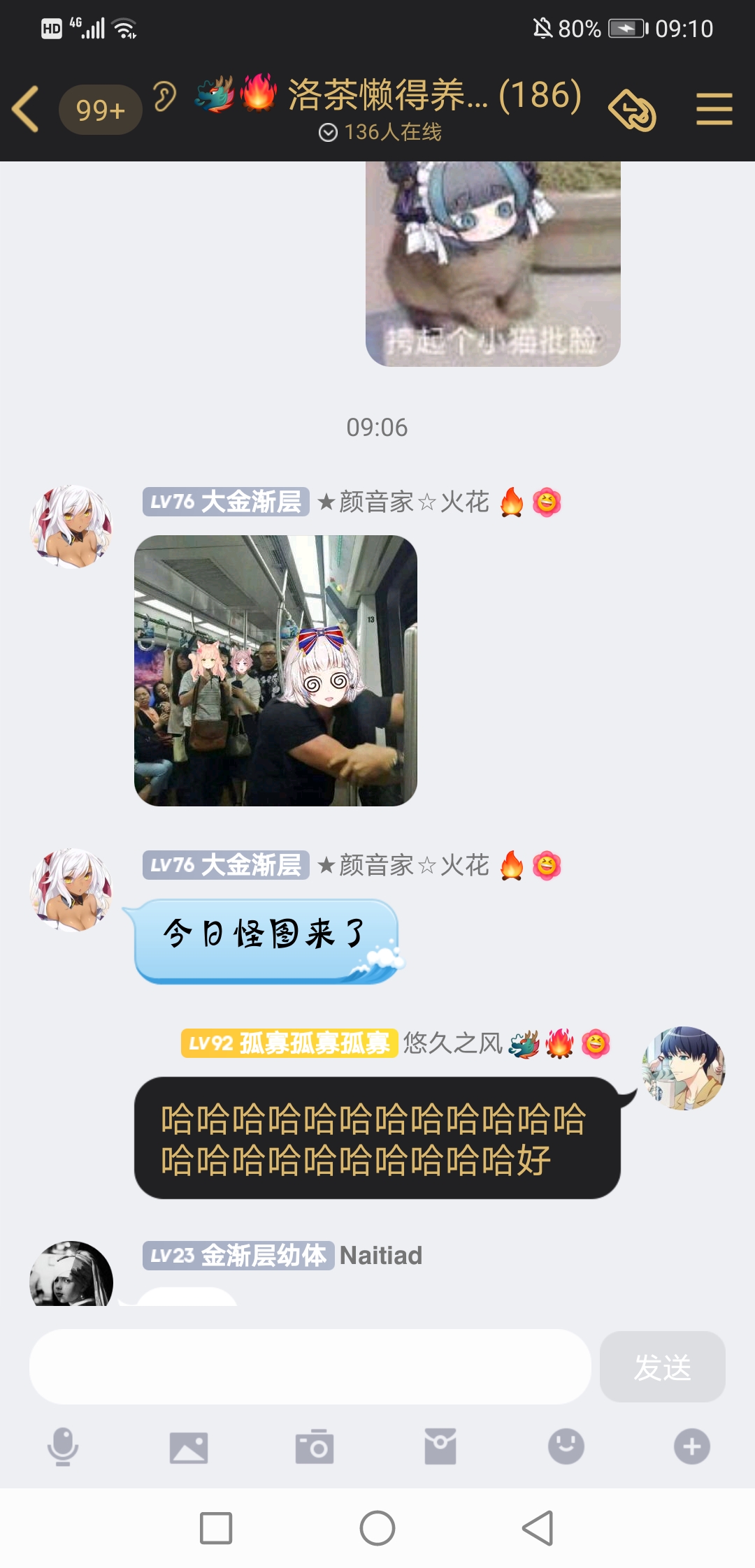Image resolution: width=755 pixels, height=1568 pixels.
Task: Open the camera to take a photo
Action: [x=315, y=1446]
